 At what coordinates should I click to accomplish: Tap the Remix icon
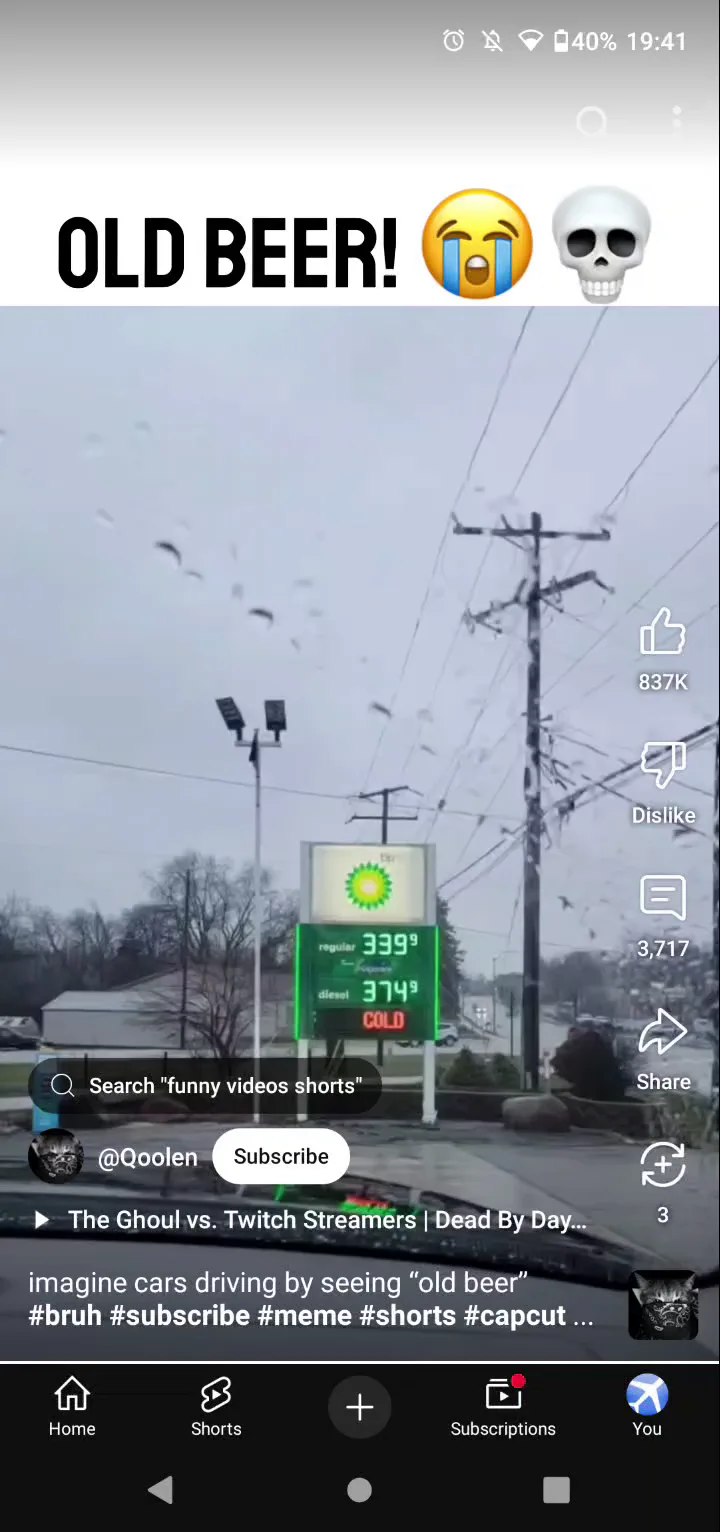pos(662,1166)
